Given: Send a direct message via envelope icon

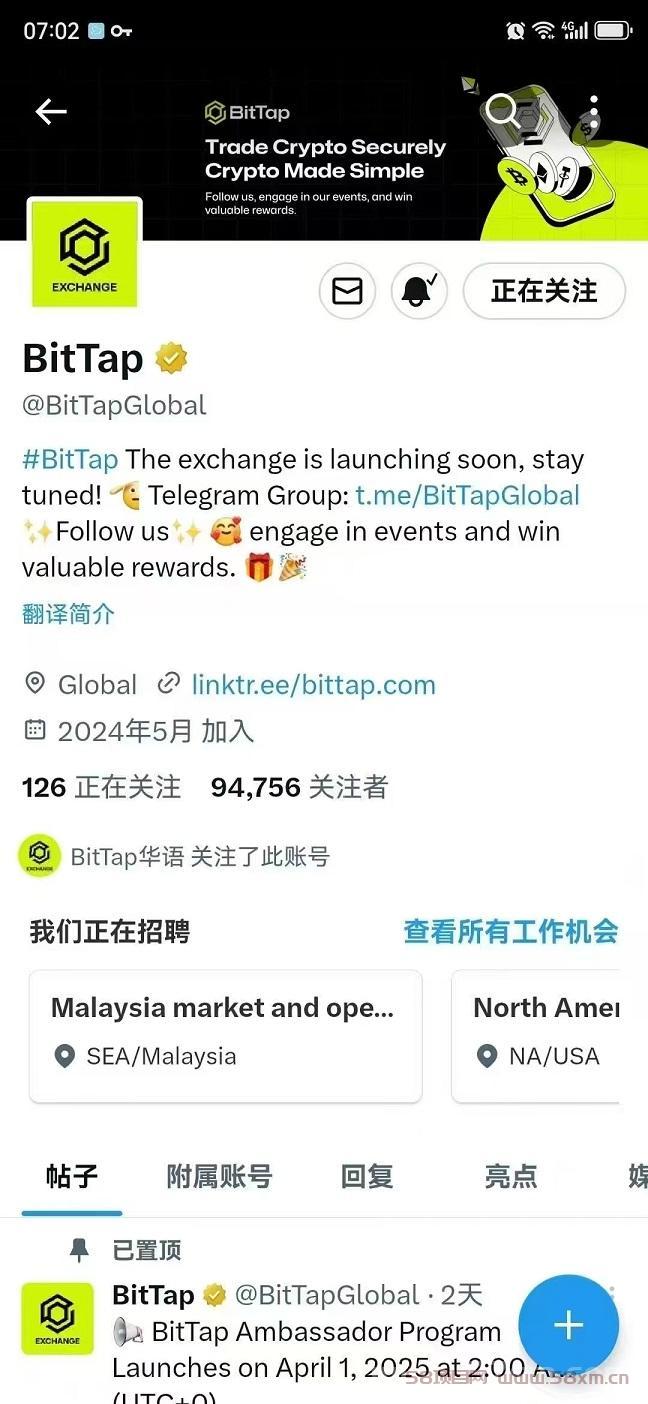Looking at the screenshot, I should point(347,291).
